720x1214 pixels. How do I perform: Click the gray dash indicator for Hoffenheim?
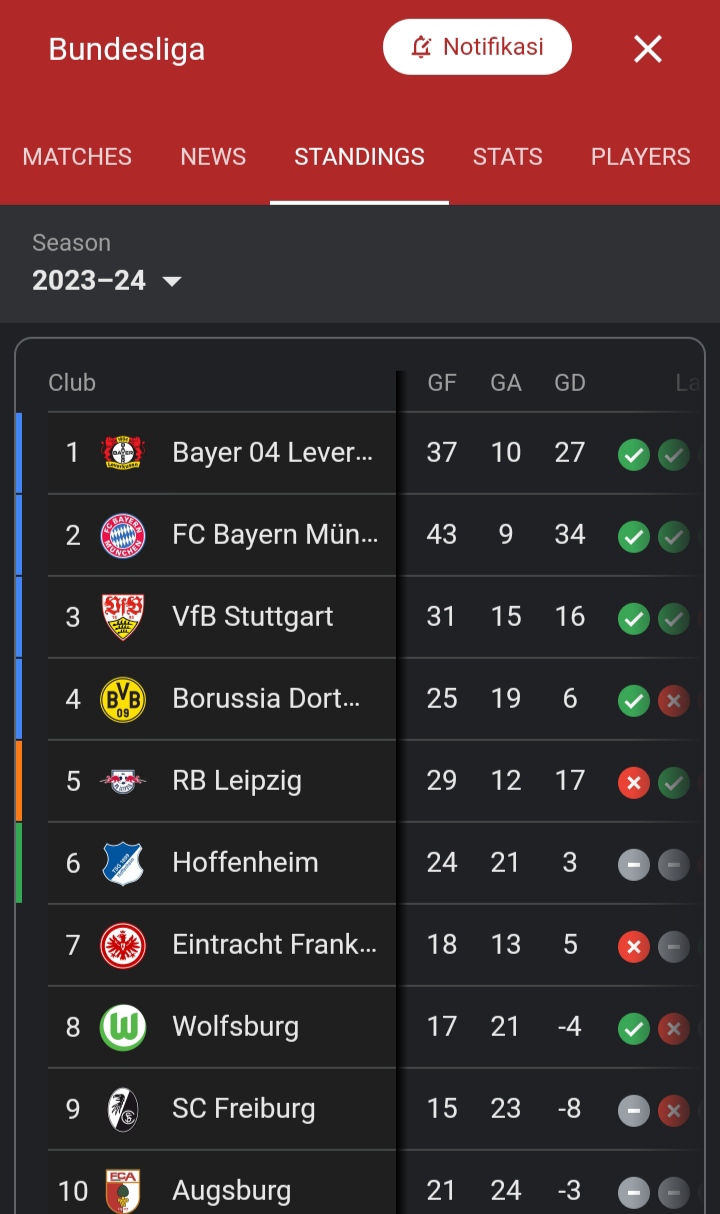[633, 865]
